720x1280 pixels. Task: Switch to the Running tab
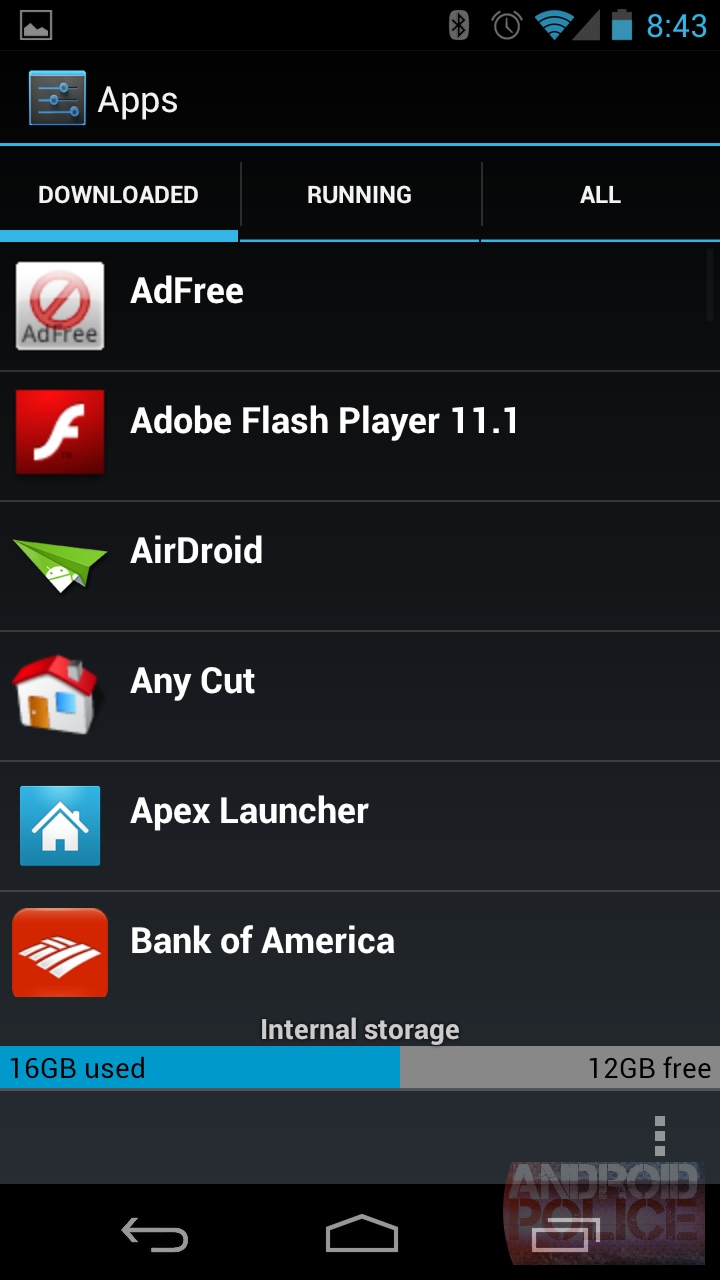pyautogui.click(x=359, y=195)
